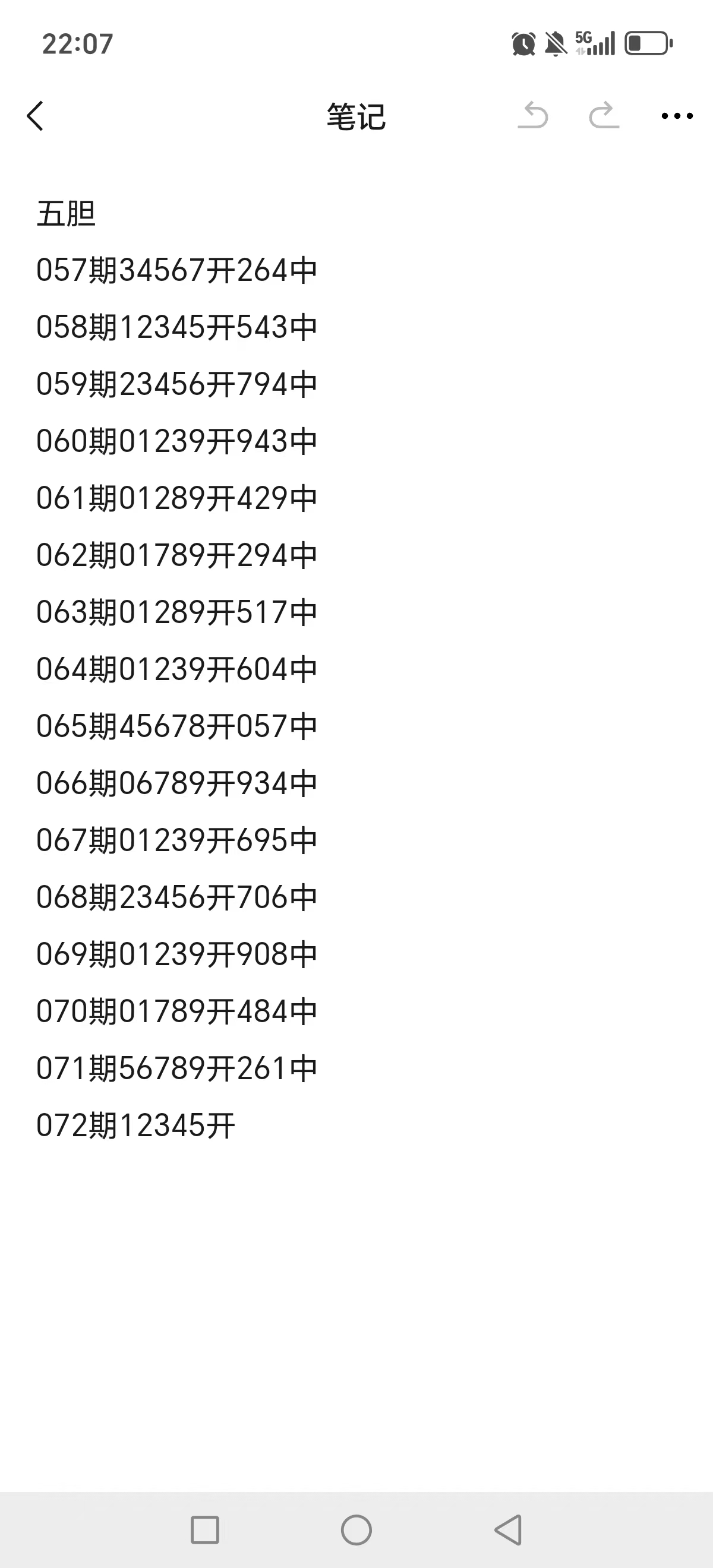This screenshot has height=1568, width=713.
Task: Open the three-dot more options menu
Action: [x=676, y=116]
